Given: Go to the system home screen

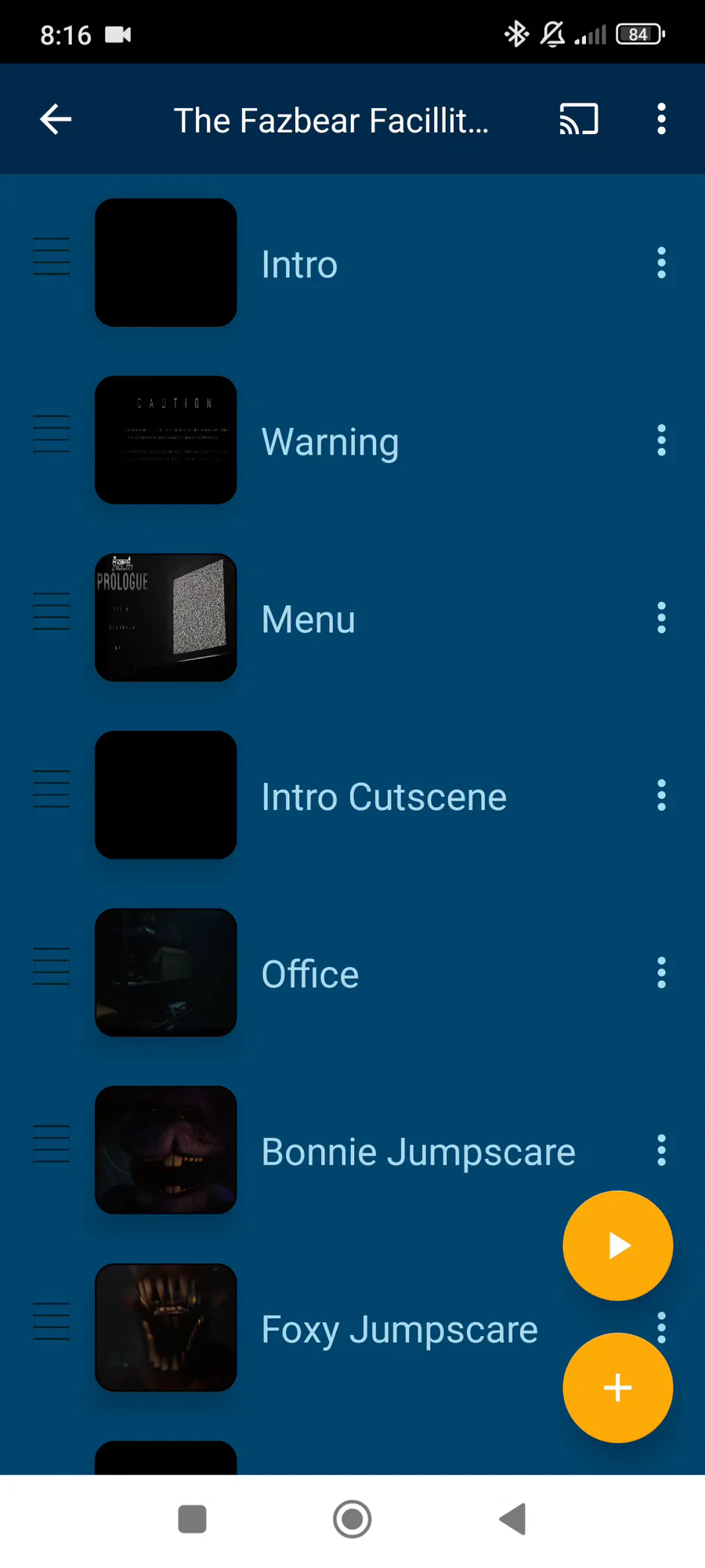Looking at the screenshot, I should pyautogui.click(x=352, y=1519).
